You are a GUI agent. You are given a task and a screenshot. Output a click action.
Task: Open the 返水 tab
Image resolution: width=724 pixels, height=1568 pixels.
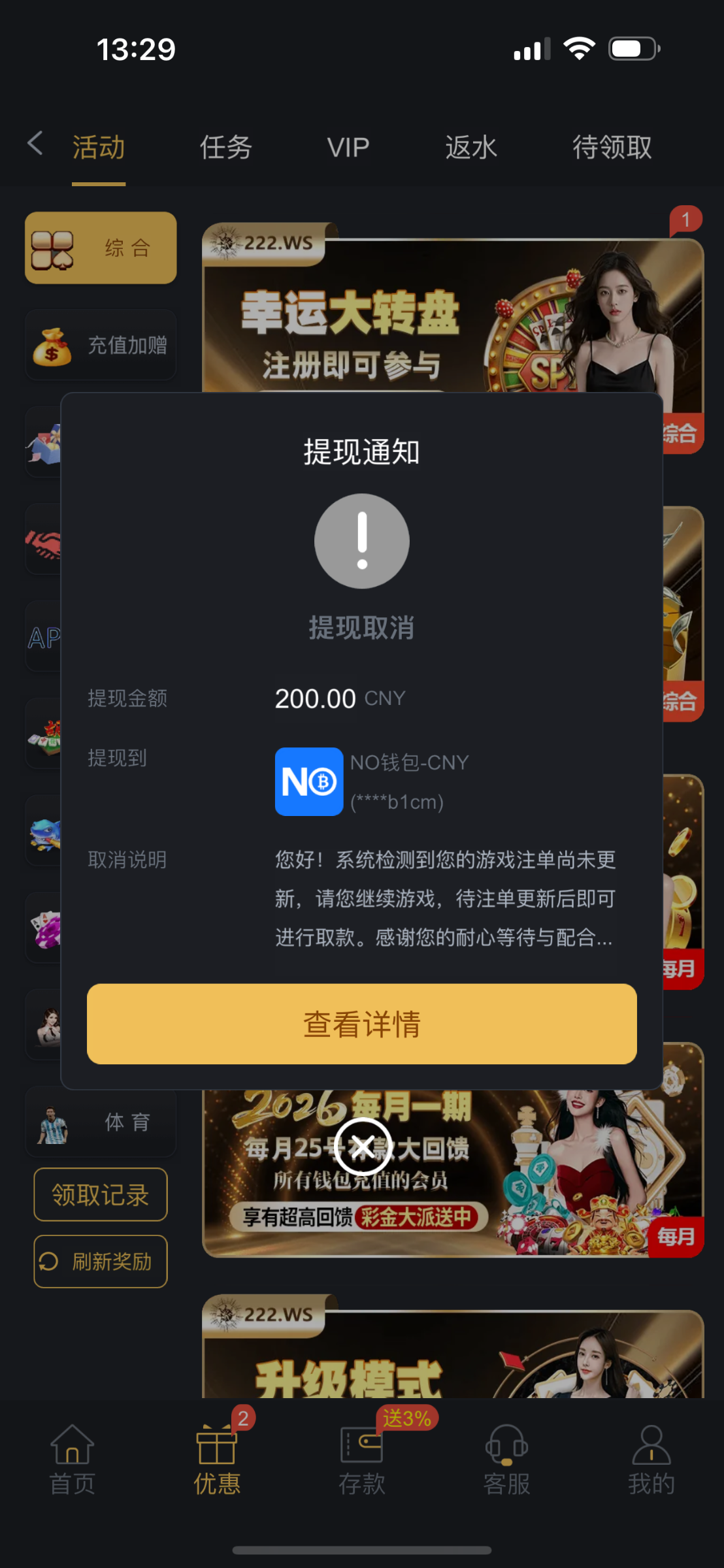tap(470, 148)
